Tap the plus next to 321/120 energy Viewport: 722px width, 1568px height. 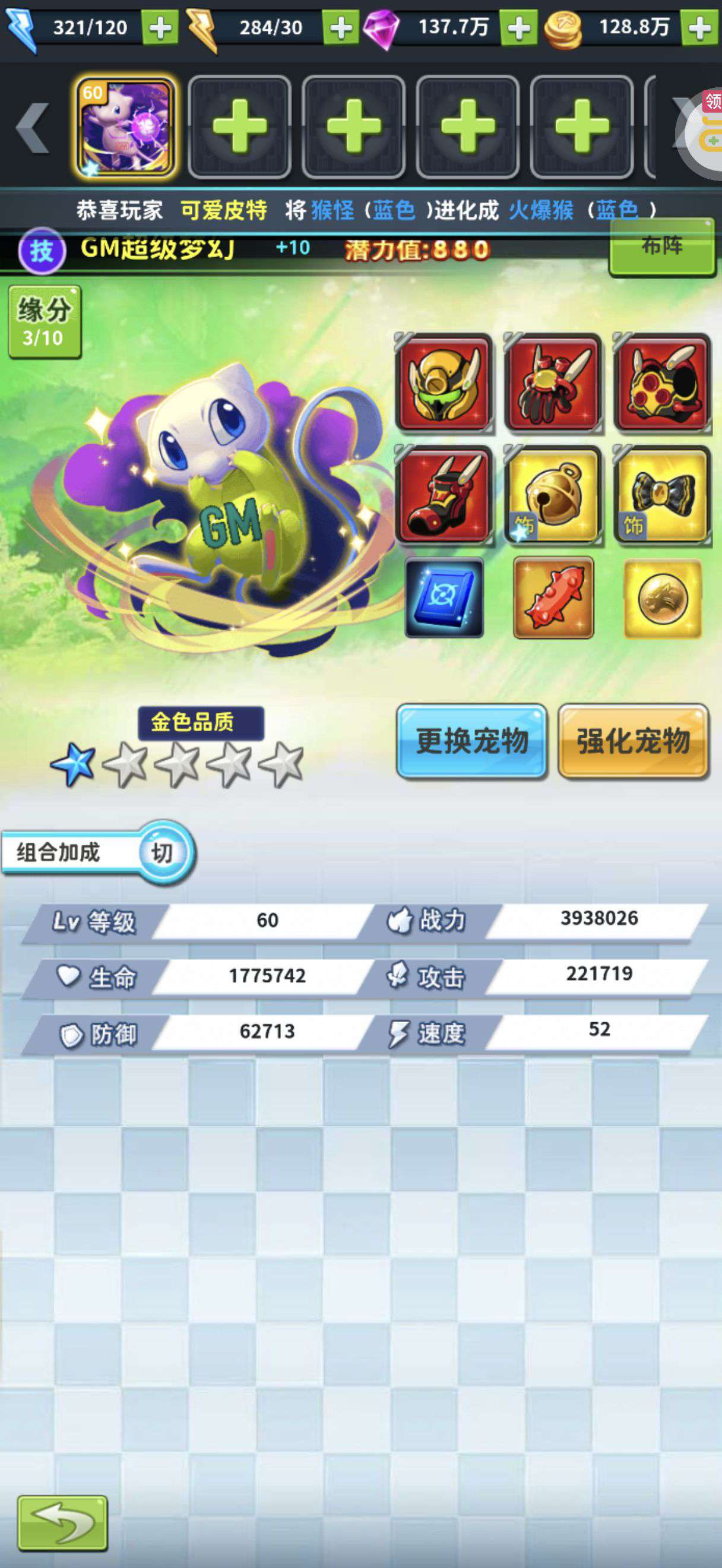coord(160,27)
